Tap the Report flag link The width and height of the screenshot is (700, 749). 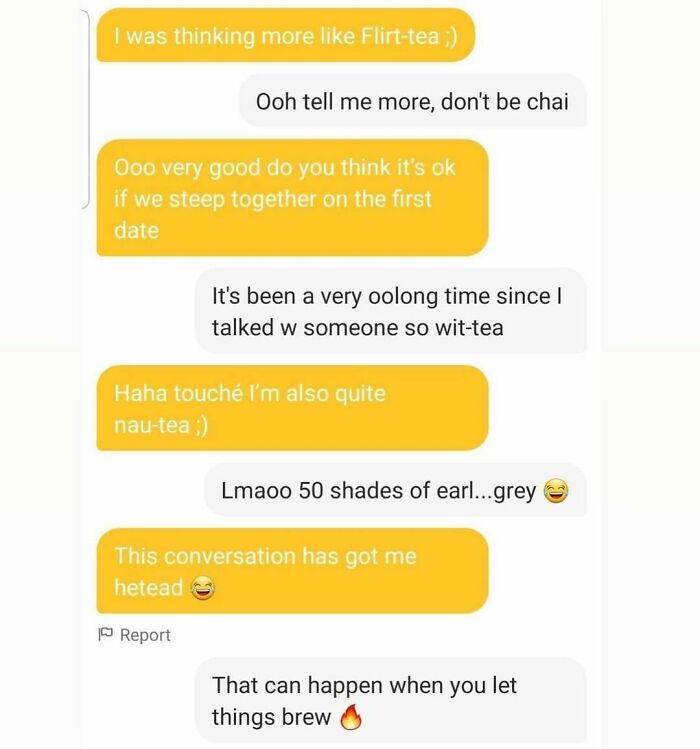pos(134,635)
